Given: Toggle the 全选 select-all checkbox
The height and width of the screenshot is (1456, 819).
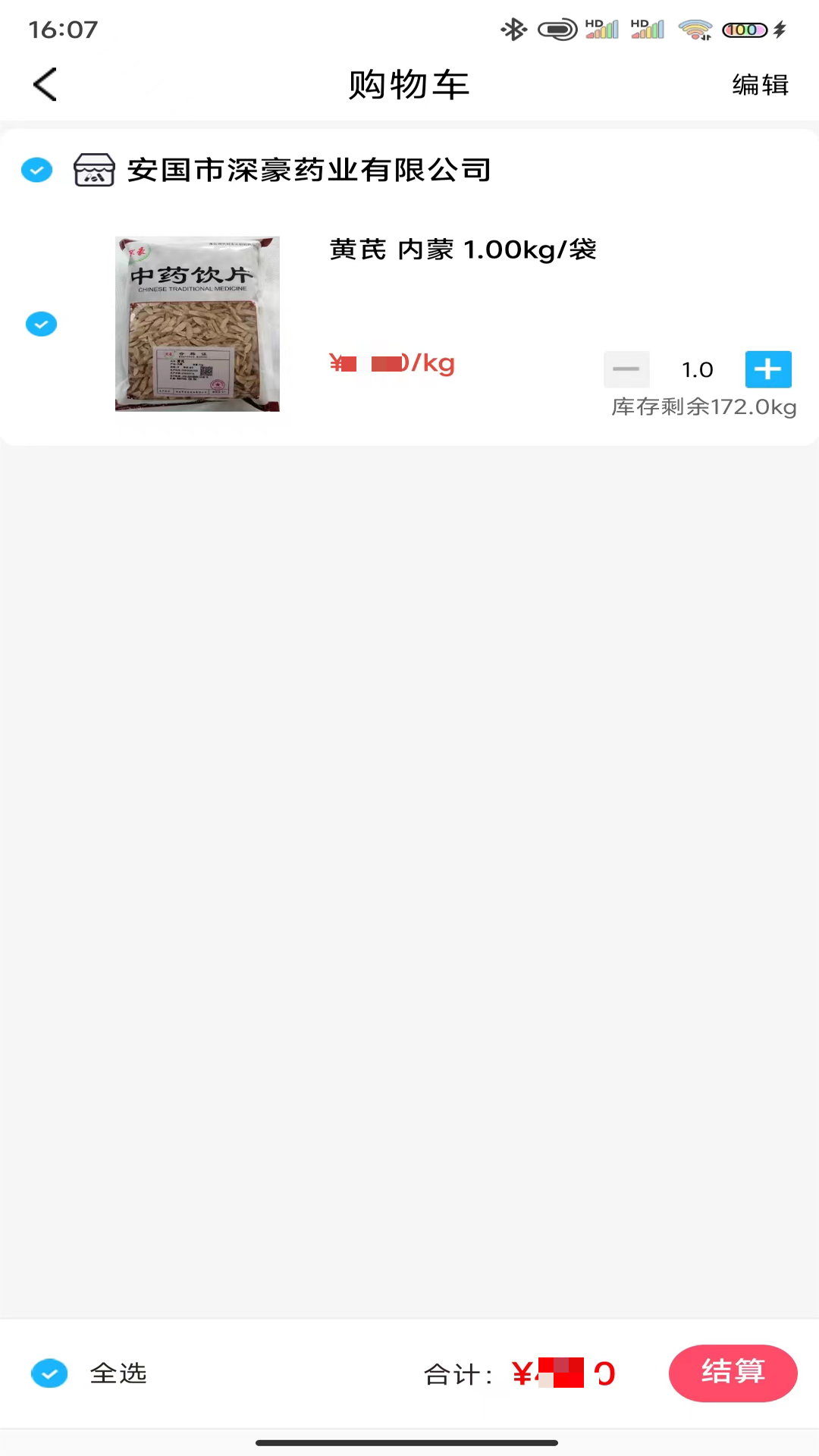Looking at the screenshot, I should pyautogui.click(x=49, y=1373).
